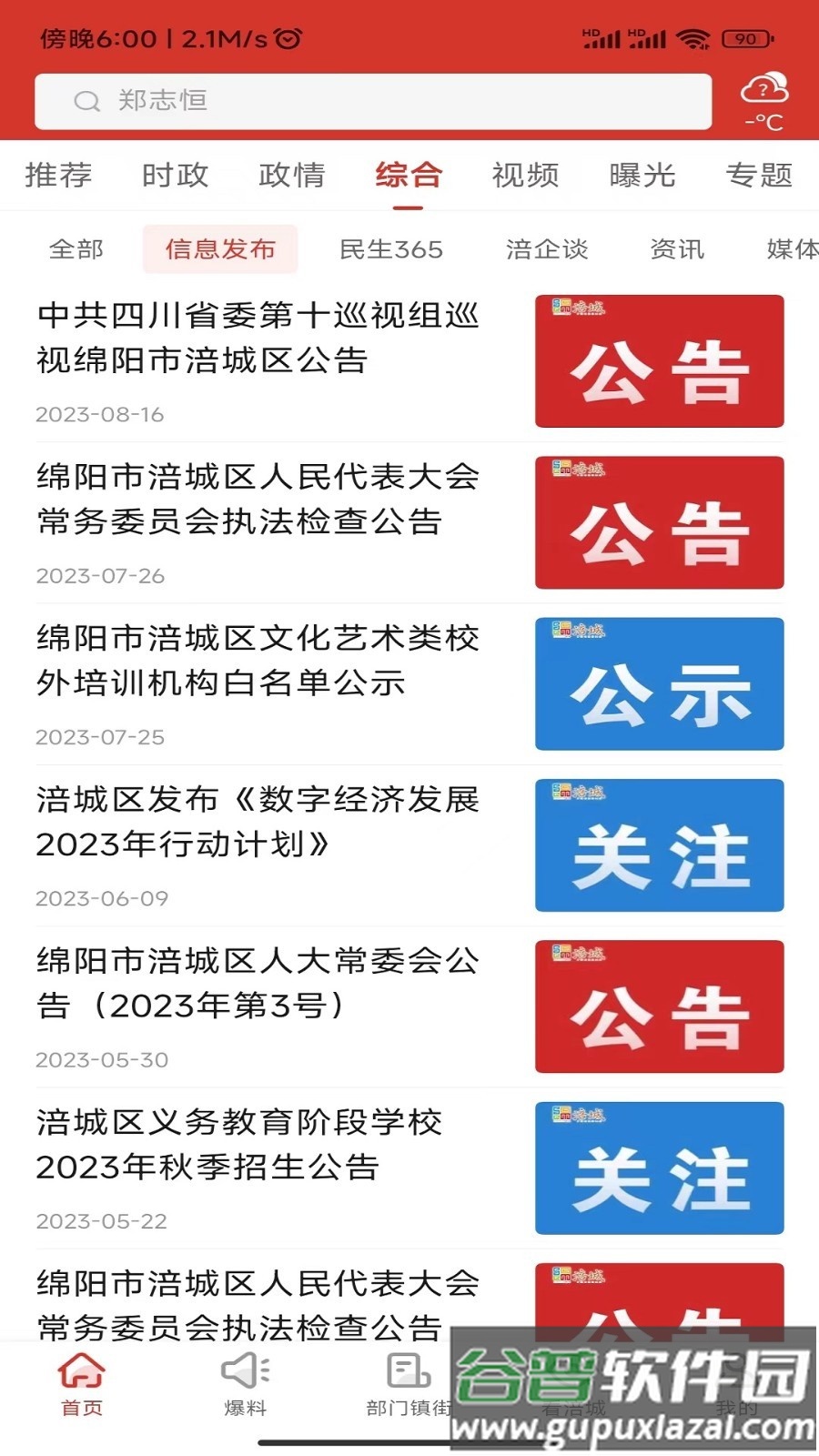Open article about 数字经济发展 action plan
Image resolution: width=819 pixels, height=1456 pixels.
pyautogui.click(x=258, y=824)
